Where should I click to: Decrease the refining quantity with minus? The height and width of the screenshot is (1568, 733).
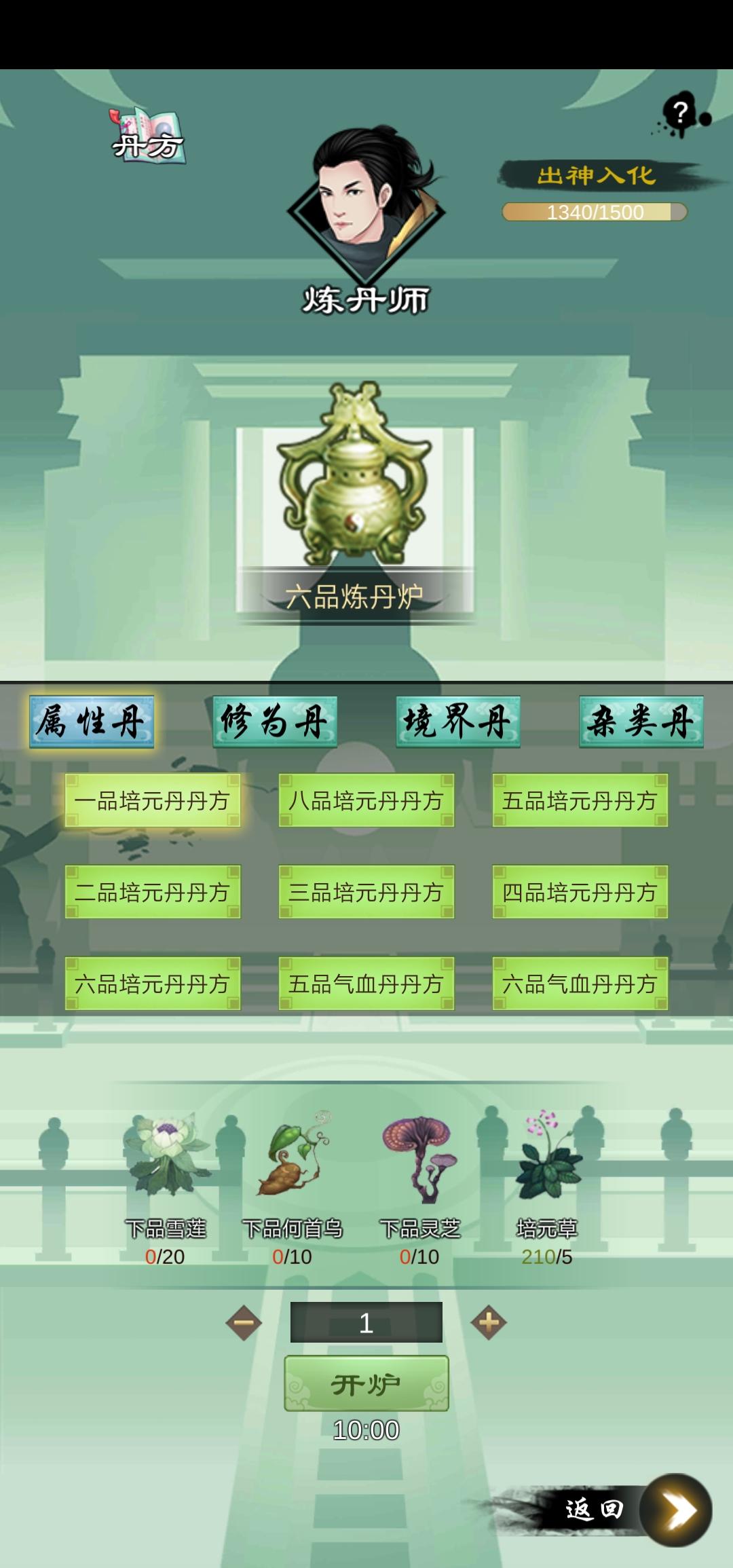coord(244,1322)
